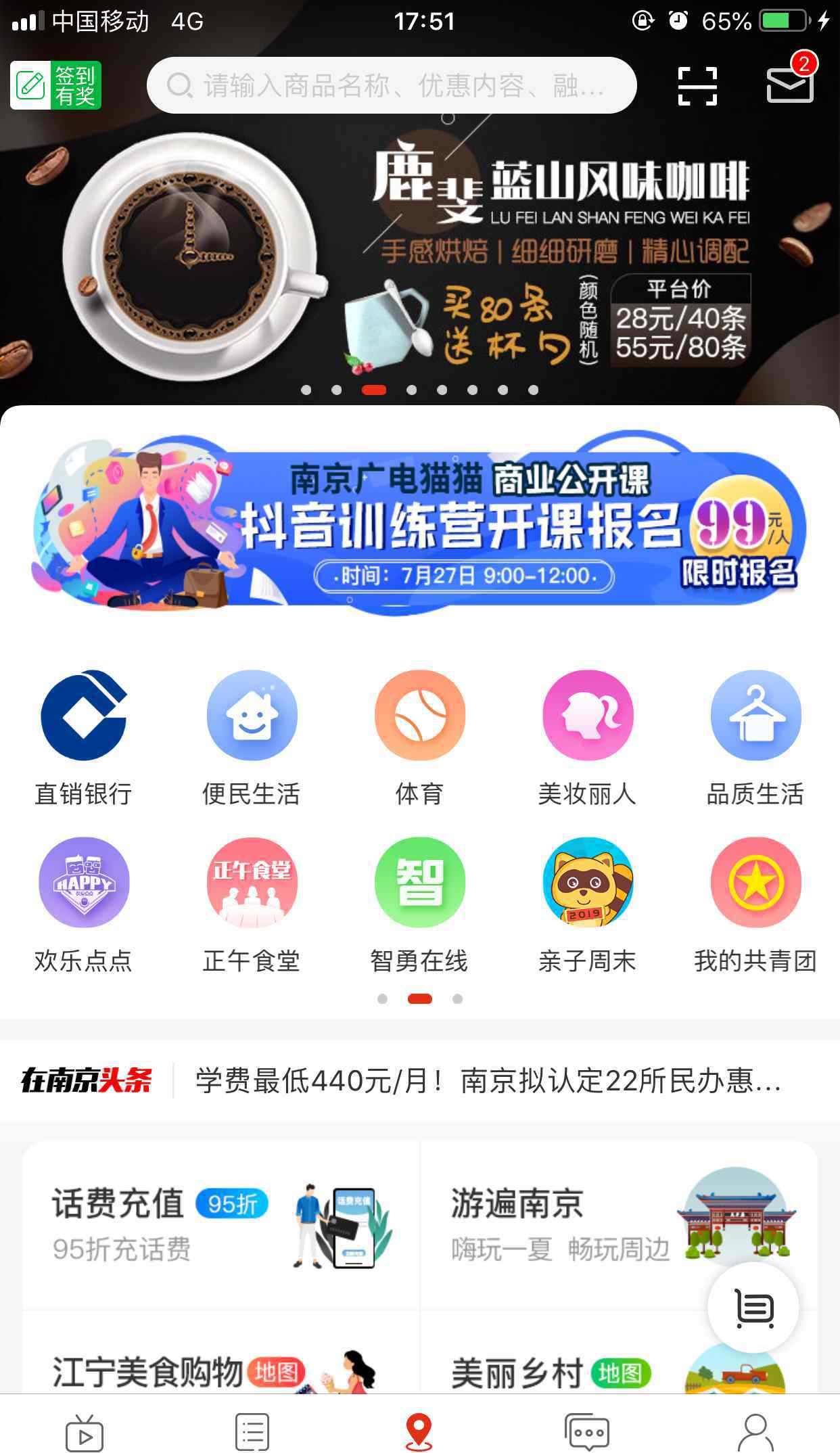Viewport: 840px width, 1453px height.
Task: Open the 游遍南京 card
Action: (620, 1226)
